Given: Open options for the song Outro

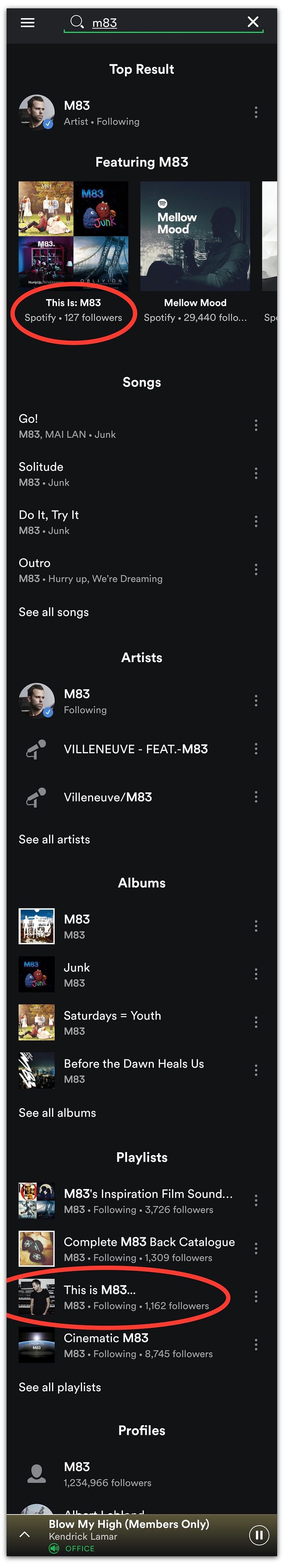Looking at the screenshot, I should tap(256, 570).
